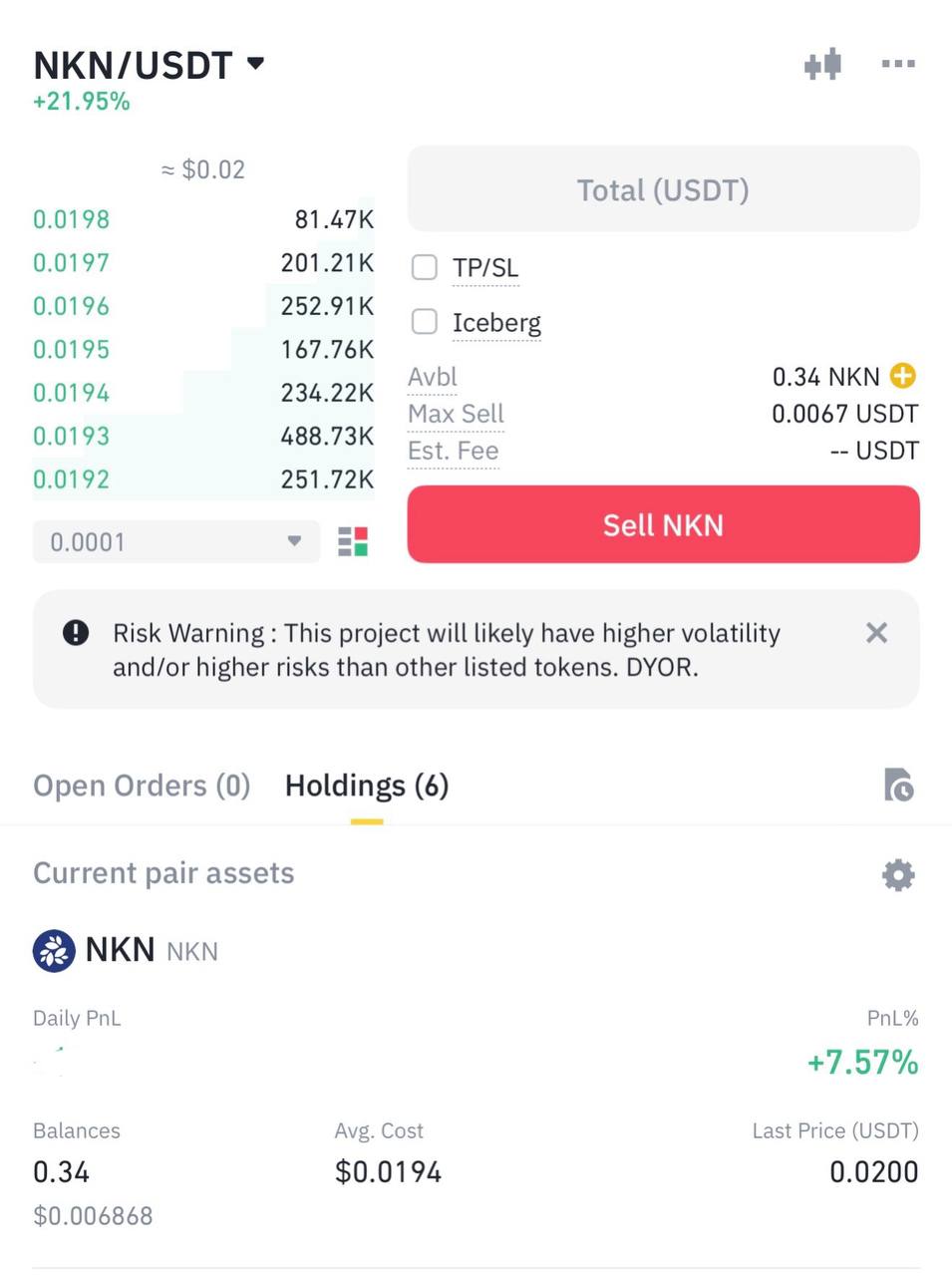Tap the Sell NKN button

pos(663,524)
